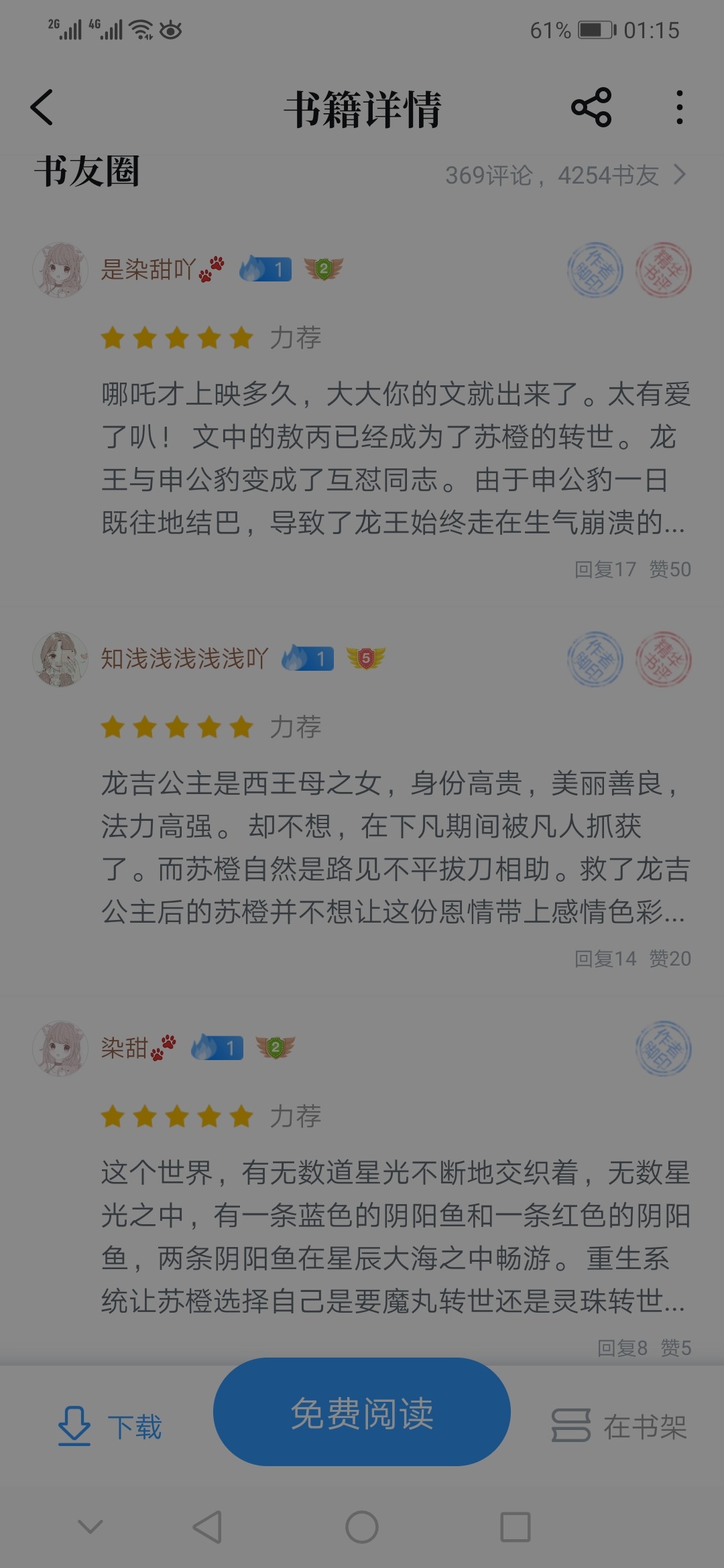Open recent apps
The image size is (724, 1568).
(x=516, y=1528)
